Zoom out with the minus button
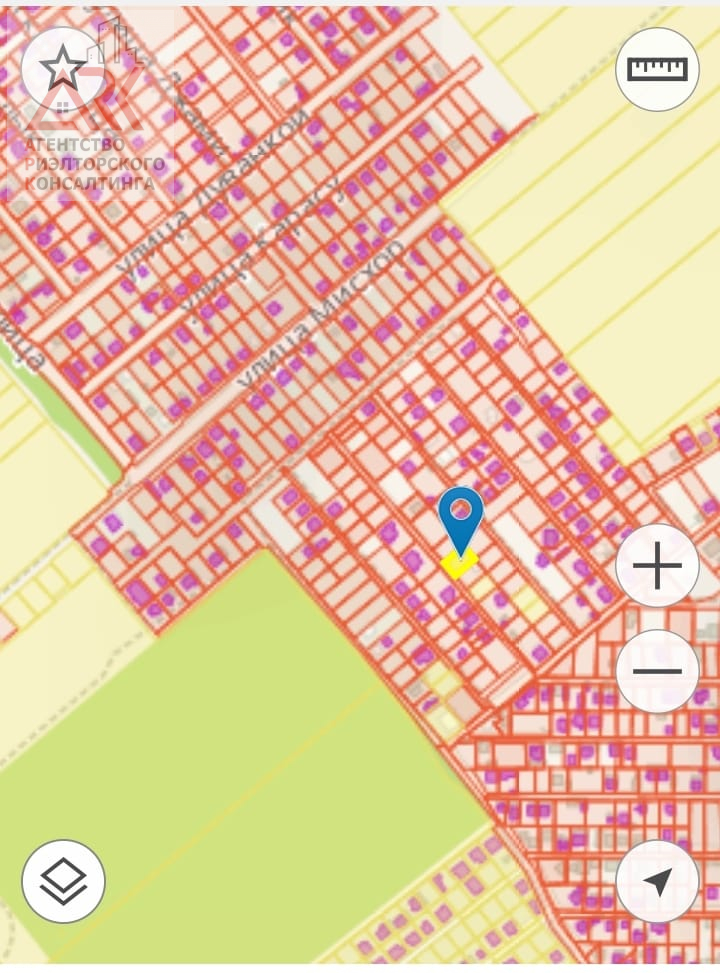The height and width of the screenshot is (973, 720). [657, 671]
